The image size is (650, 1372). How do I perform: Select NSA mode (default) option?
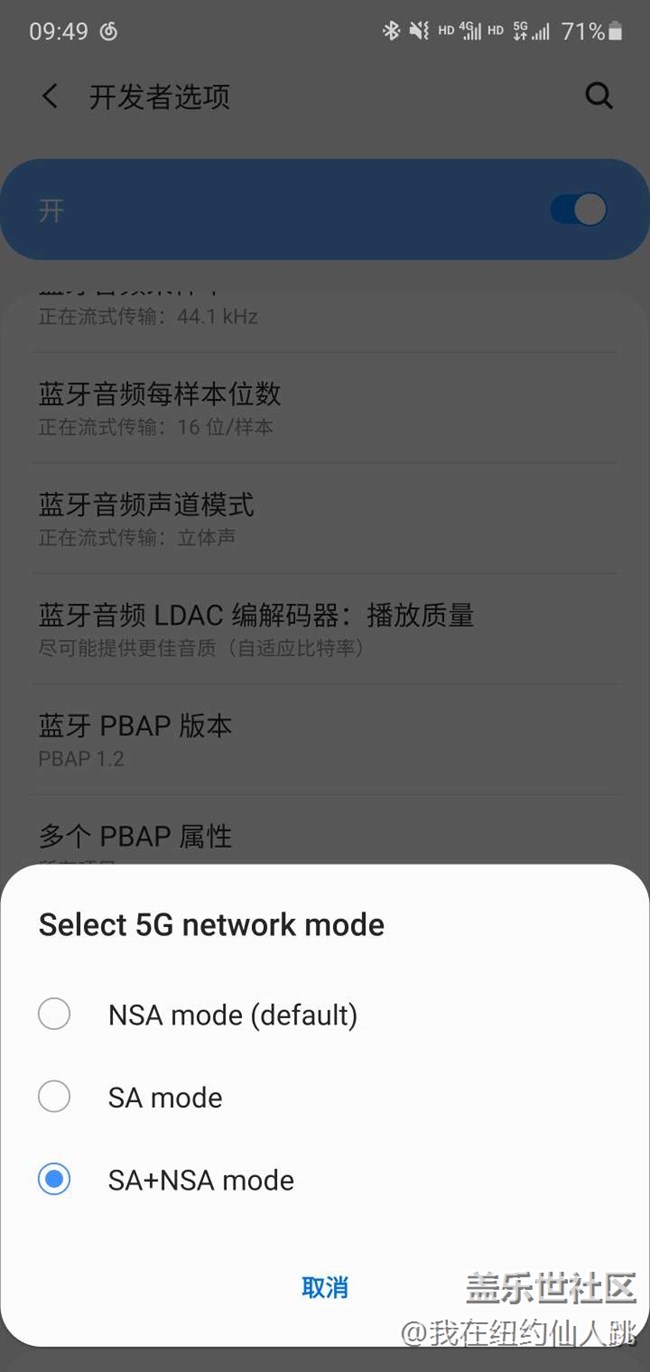point(324,1015)
